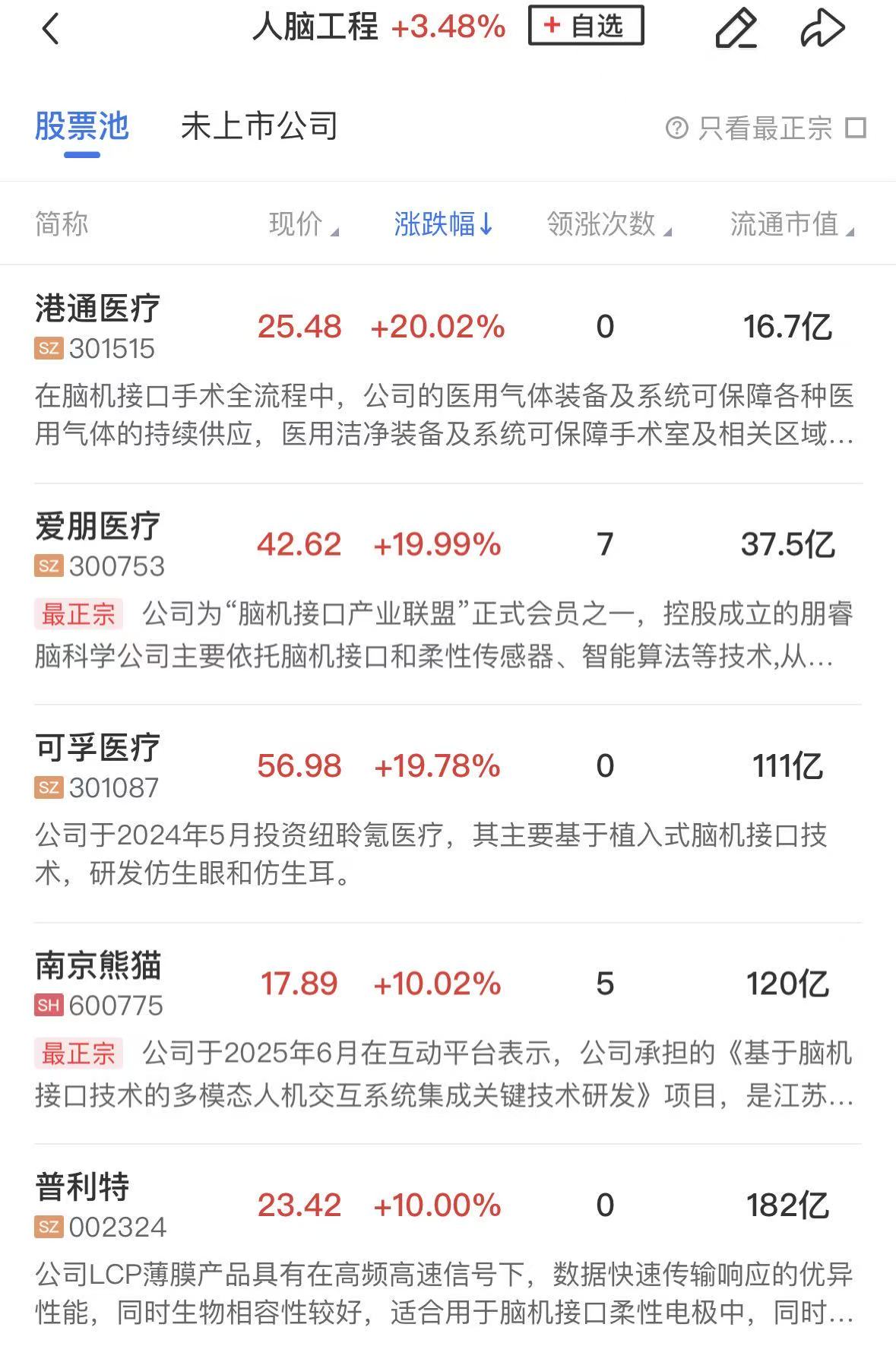Toggle sorting by 涨跌幅
The width and height of the screenshot is (896, 1359).
443,224
